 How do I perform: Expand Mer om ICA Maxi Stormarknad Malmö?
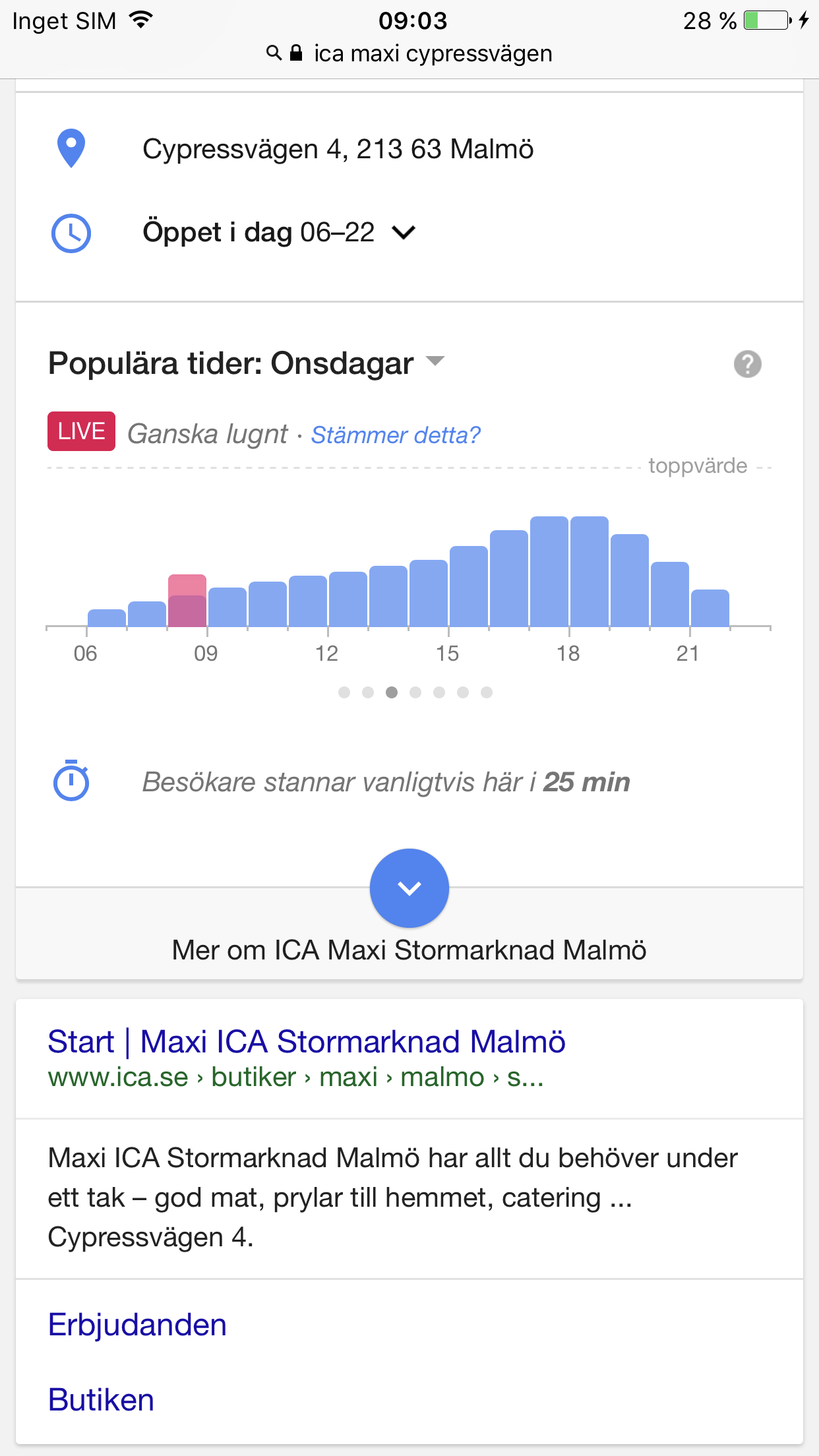point(409,888)
